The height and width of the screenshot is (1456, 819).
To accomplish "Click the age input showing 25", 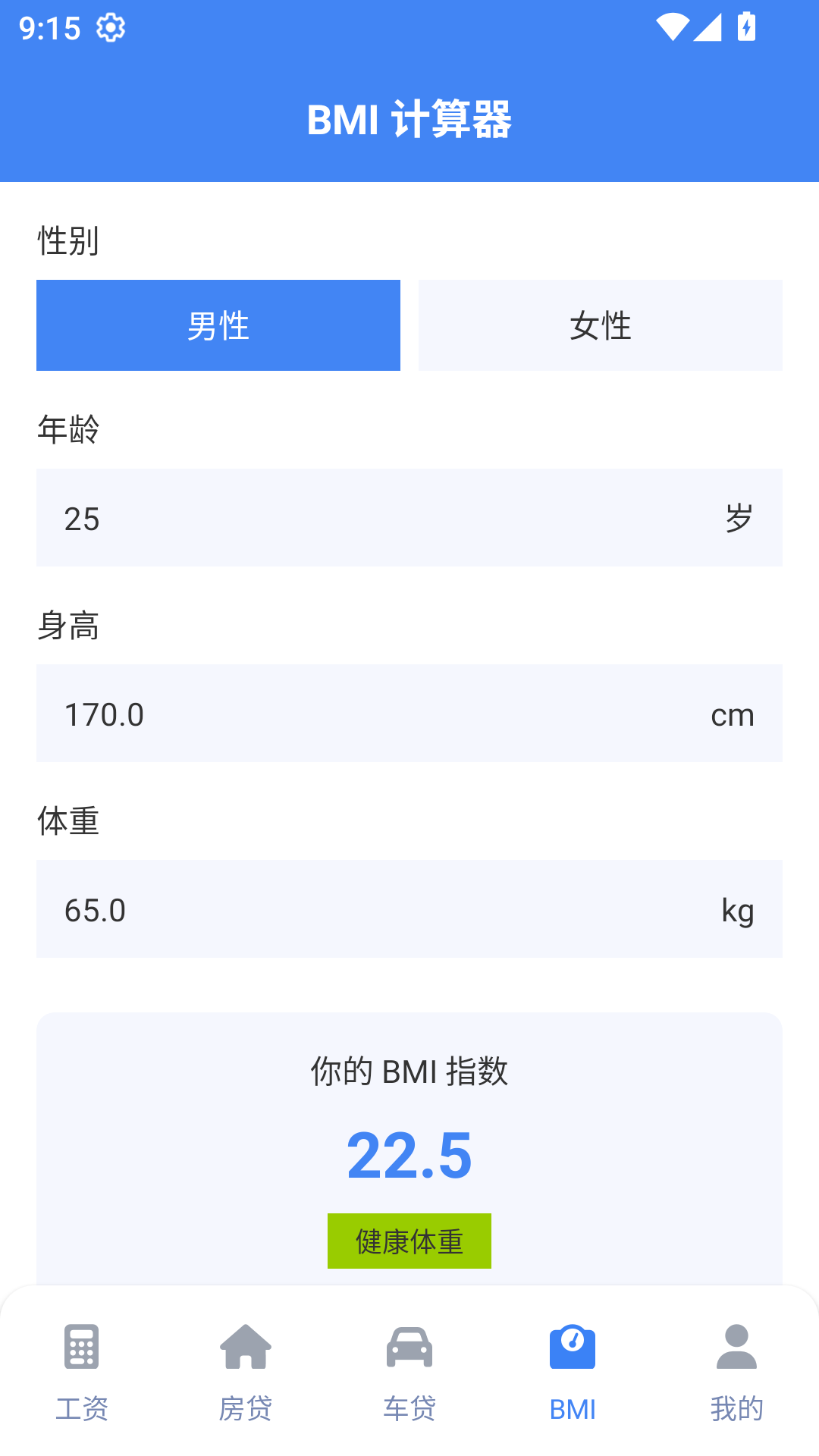I will pos(409,518).
